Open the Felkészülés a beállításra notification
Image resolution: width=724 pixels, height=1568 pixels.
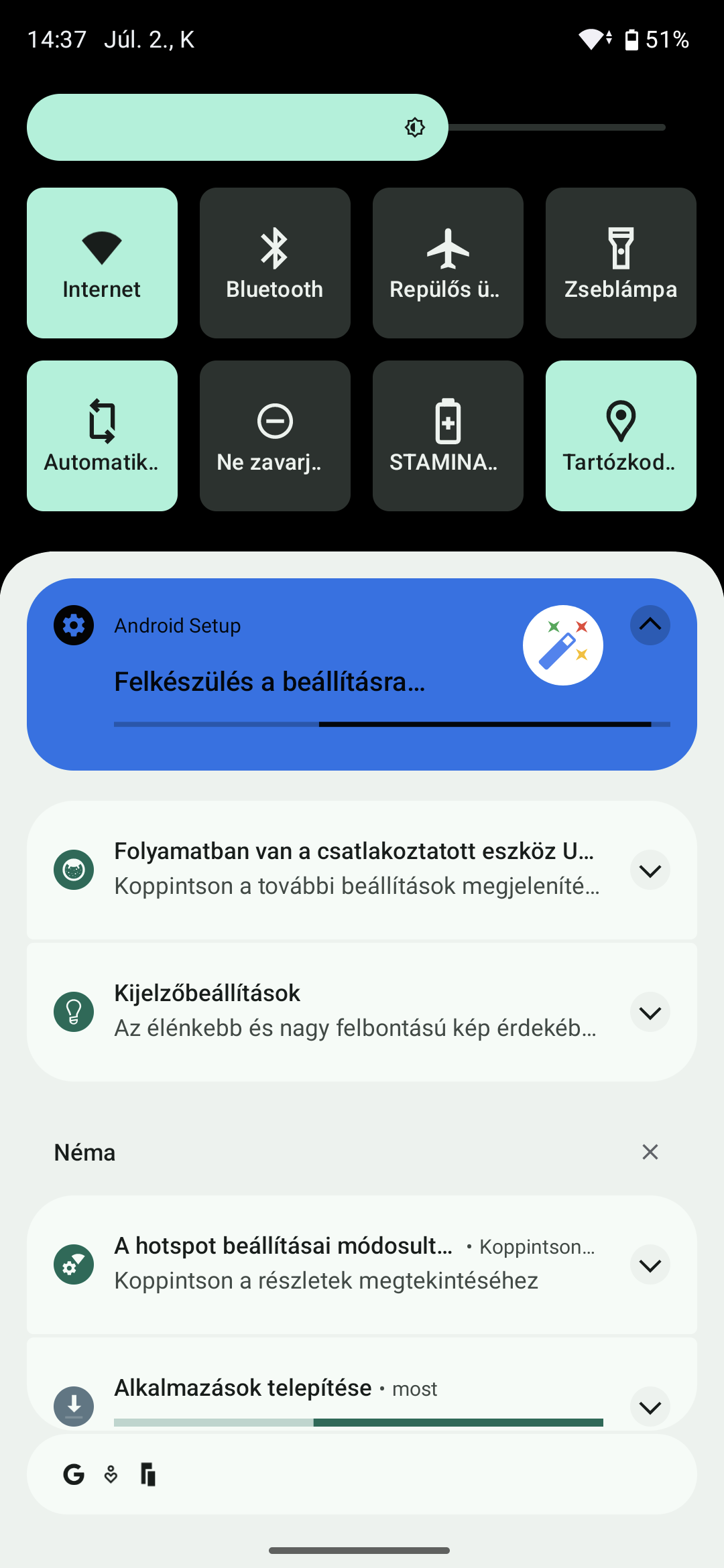pyautogui.click(x=269, y=681)
